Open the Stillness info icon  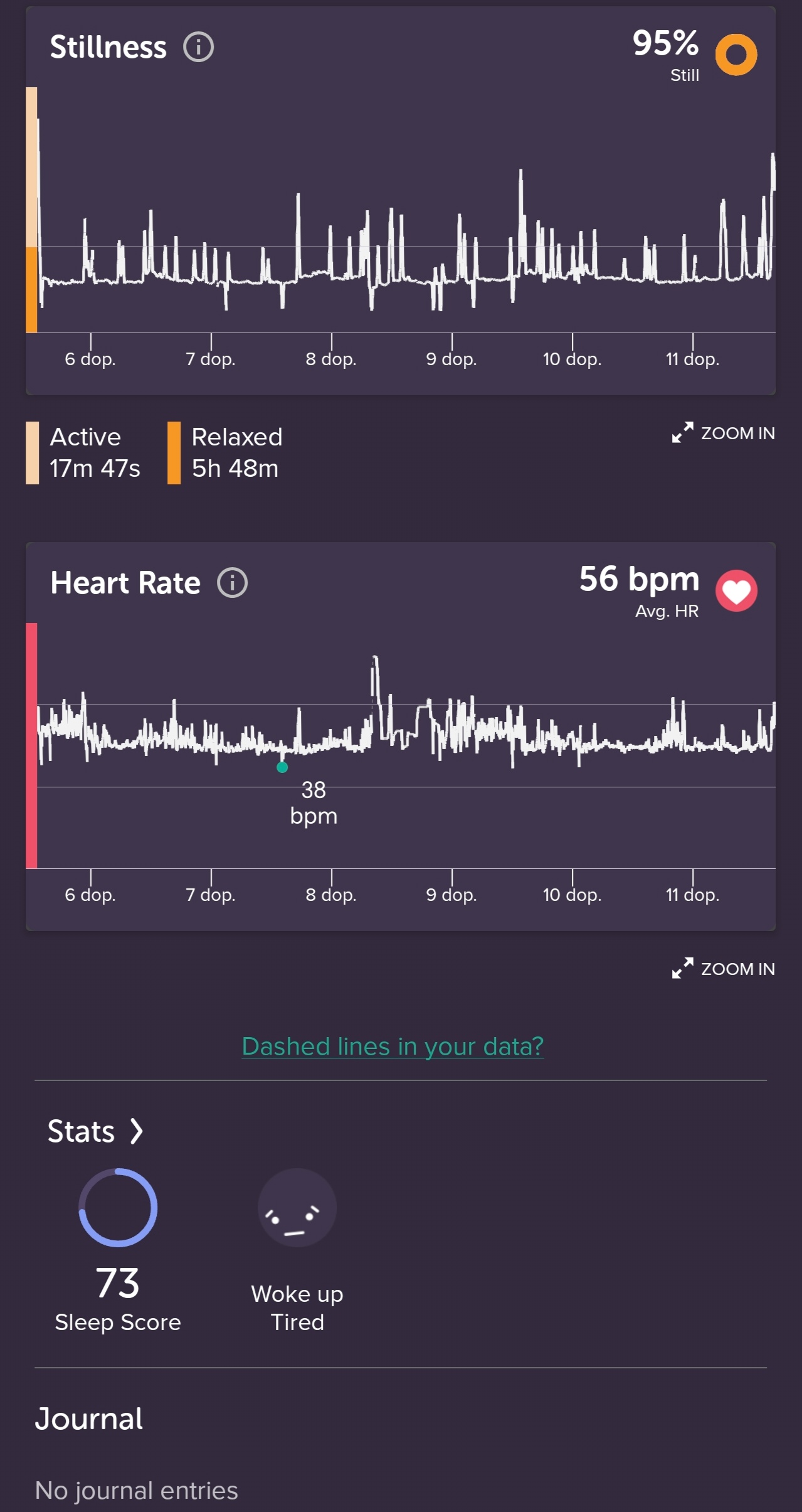(x=198, y=47)
